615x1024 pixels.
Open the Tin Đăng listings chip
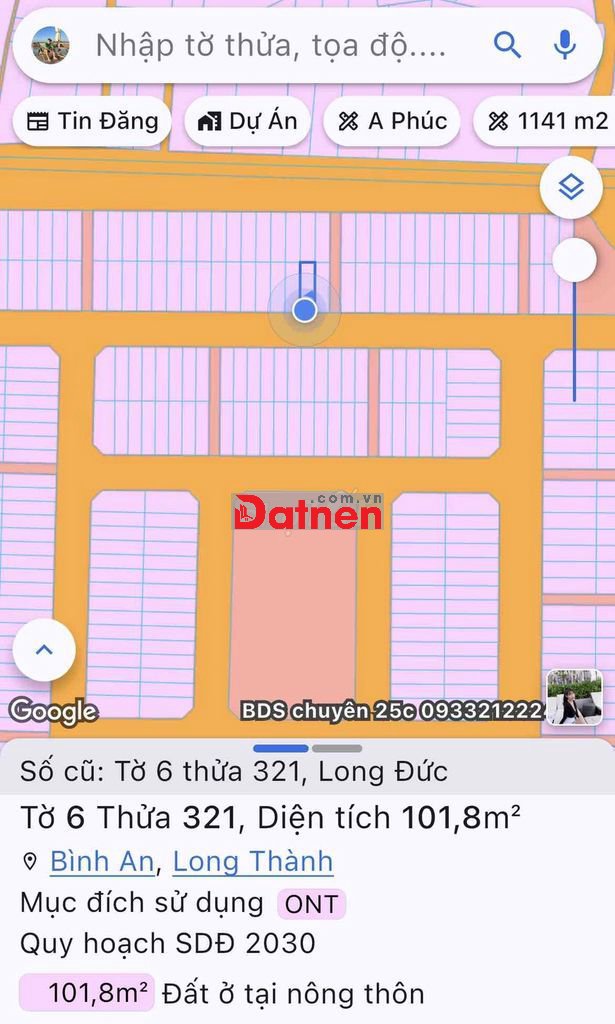(92, 122)
